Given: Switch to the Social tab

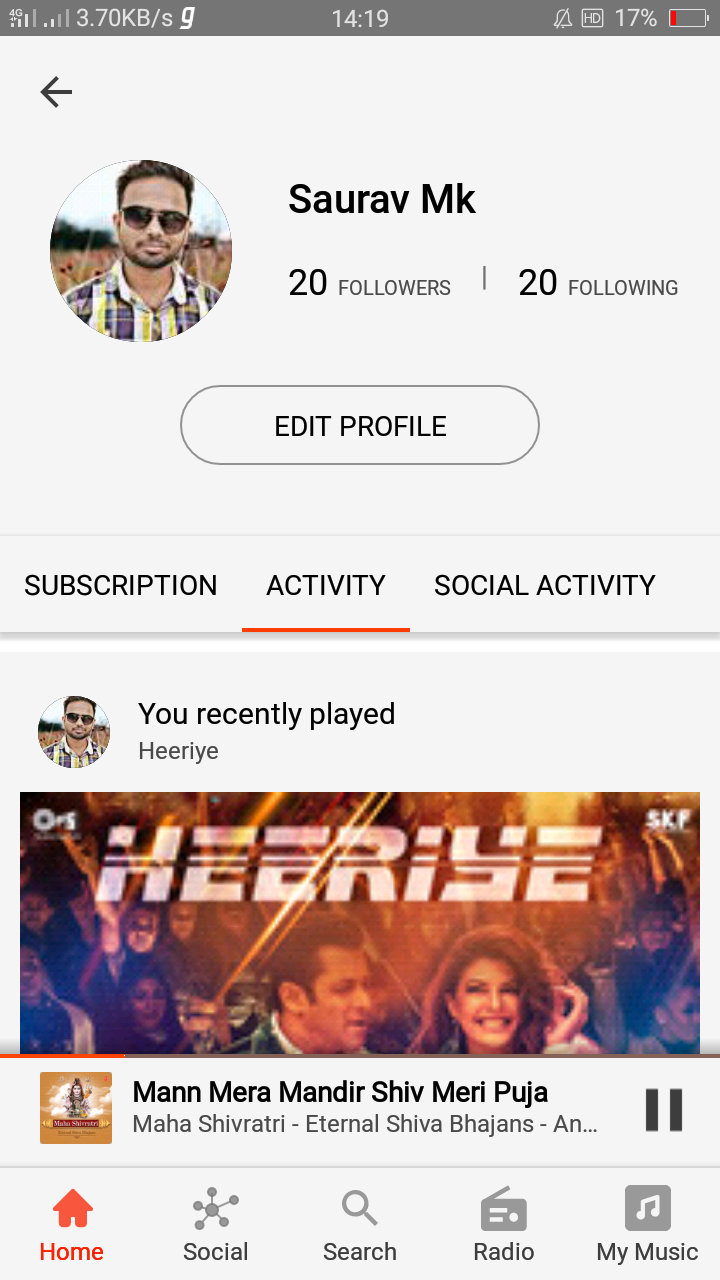Looking at the screenshot, I should point(216,1225).
